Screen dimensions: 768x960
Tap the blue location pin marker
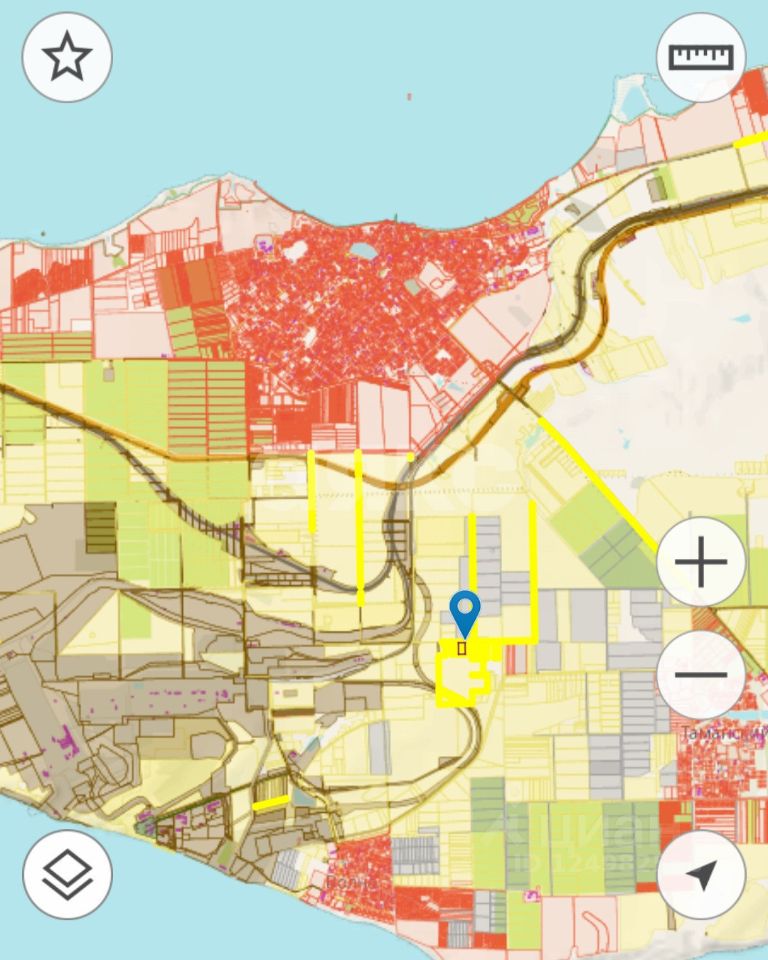[465, 612]
